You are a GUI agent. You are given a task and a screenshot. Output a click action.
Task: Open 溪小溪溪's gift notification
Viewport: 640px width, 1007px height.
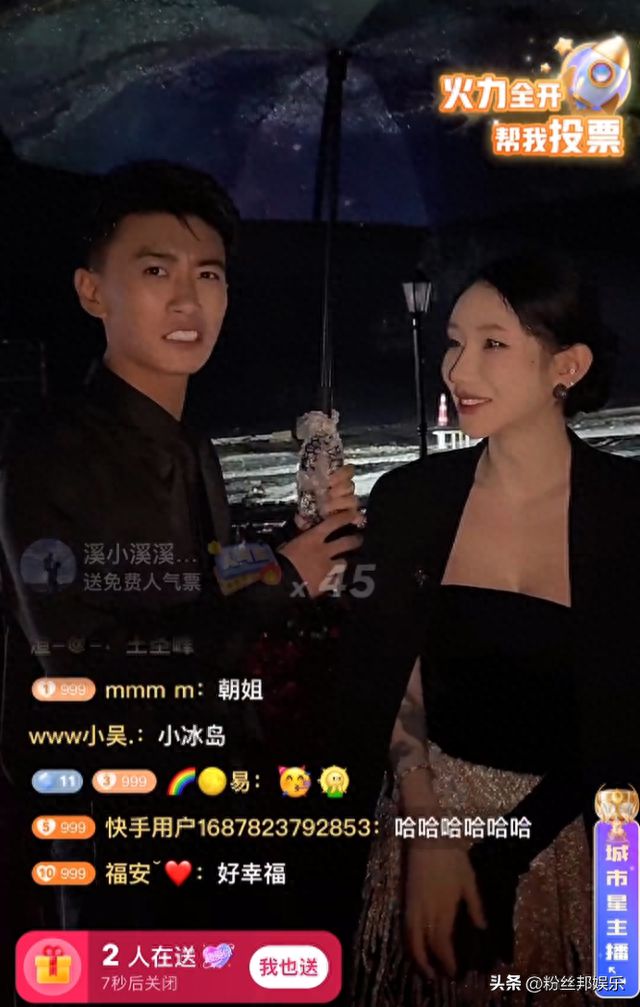click(113, 566)
